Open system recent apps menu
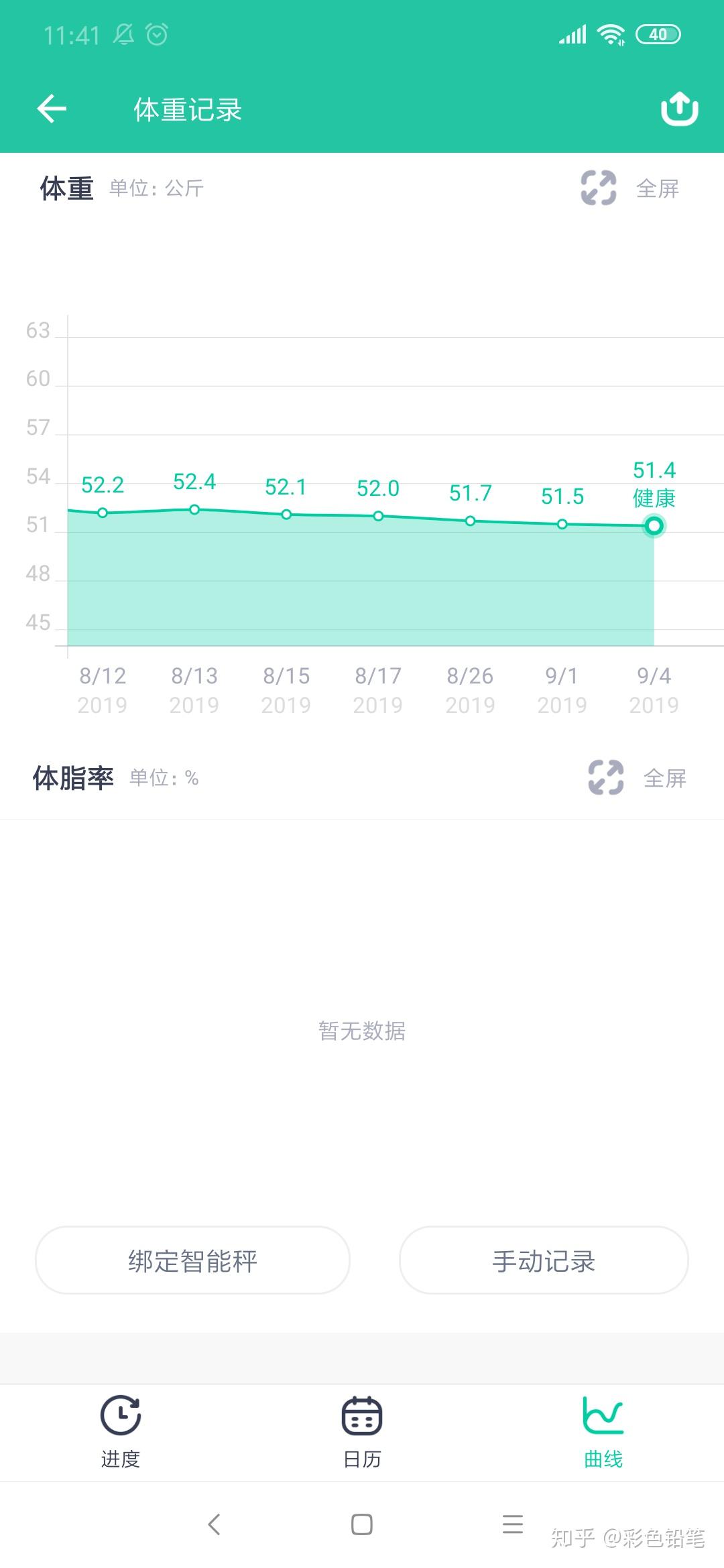Image resolution: width=724 pixels, height=1568 pixels. coord(513,1524)
